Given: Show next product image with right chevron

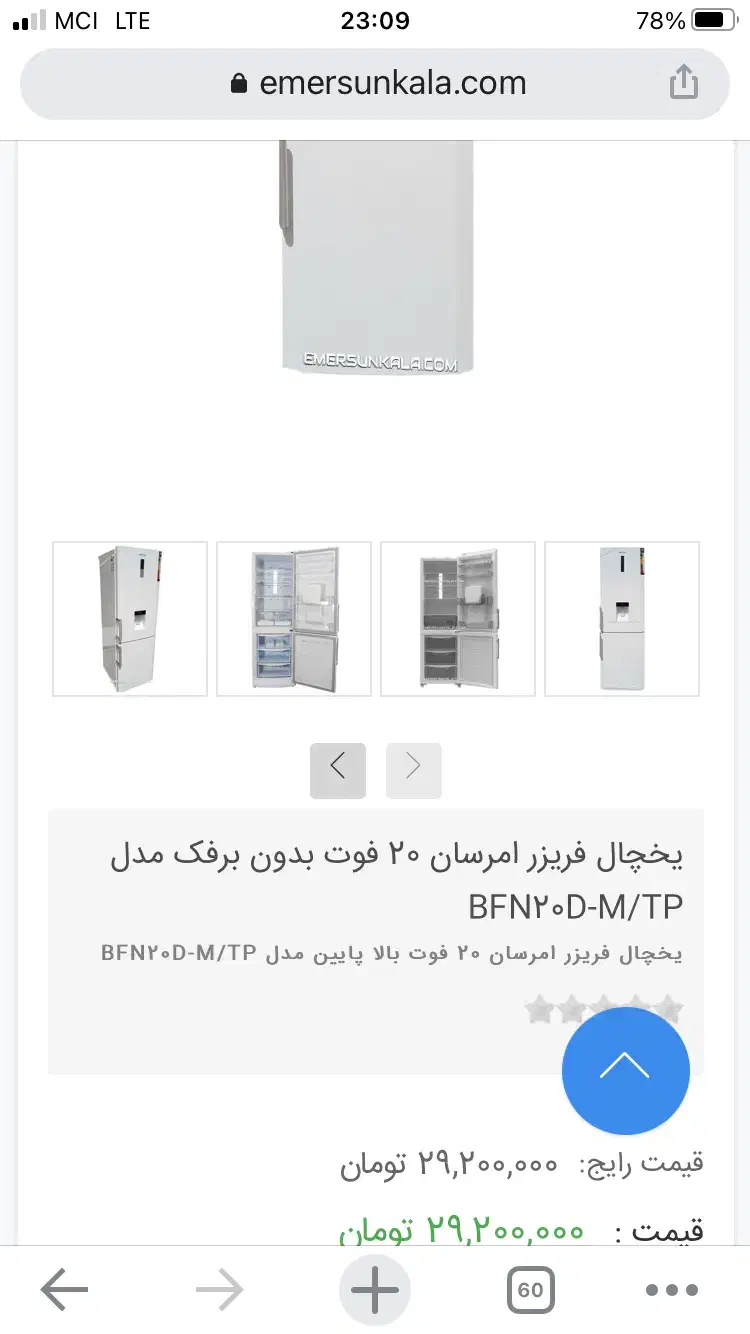Looking at the screenshot, I should click(414, 770).
